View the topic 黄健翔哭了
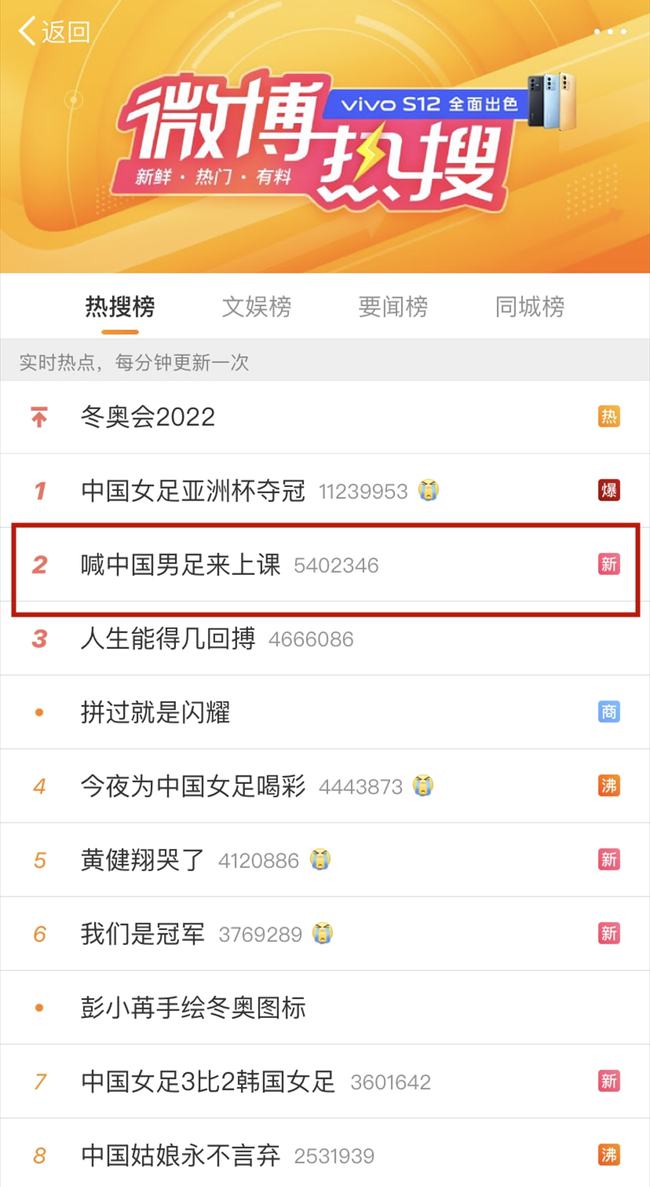 coord(143,859)
